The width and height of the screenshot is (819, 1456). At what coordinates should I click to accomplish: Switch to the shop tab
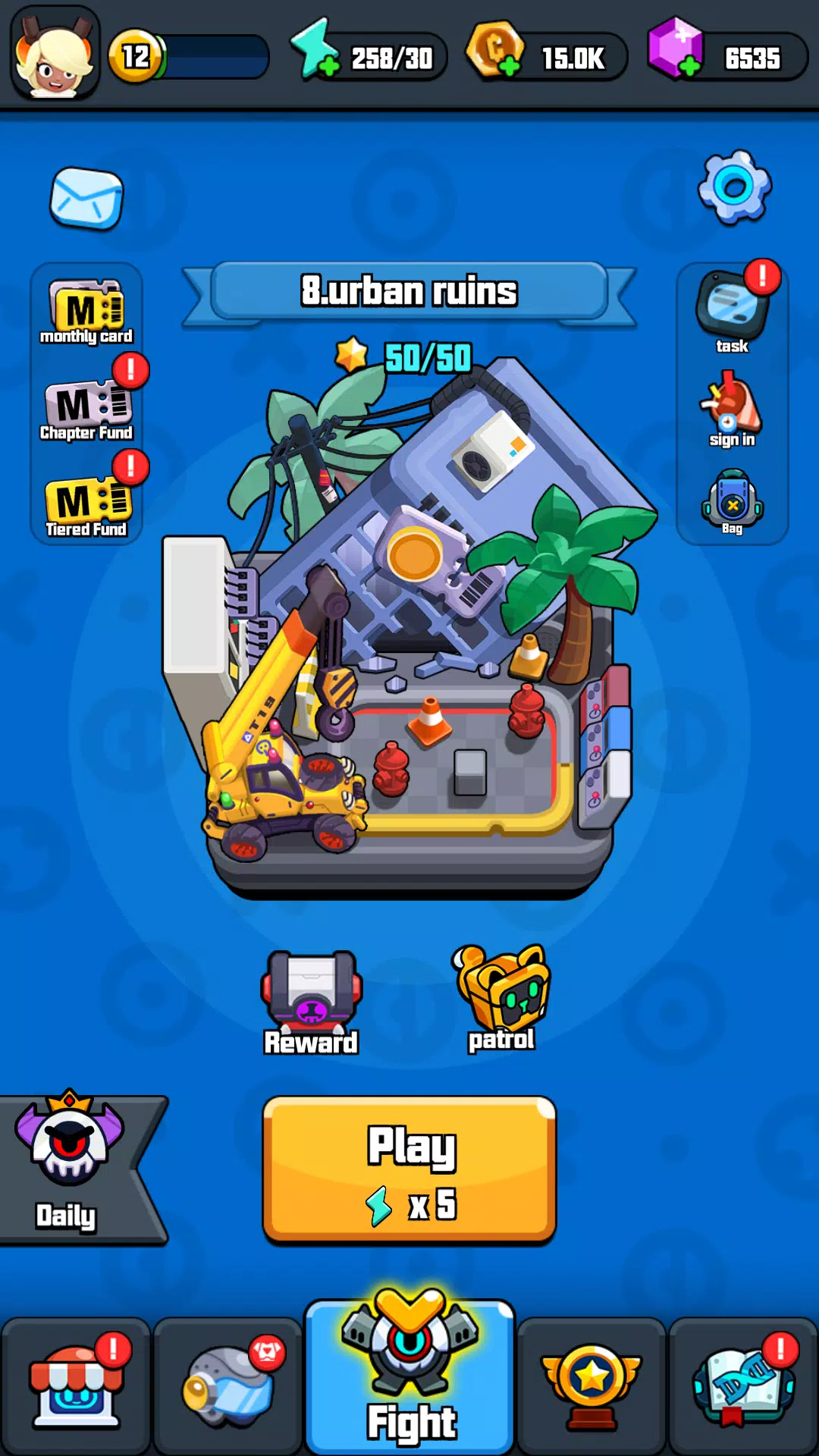(x=76, y=1386)
